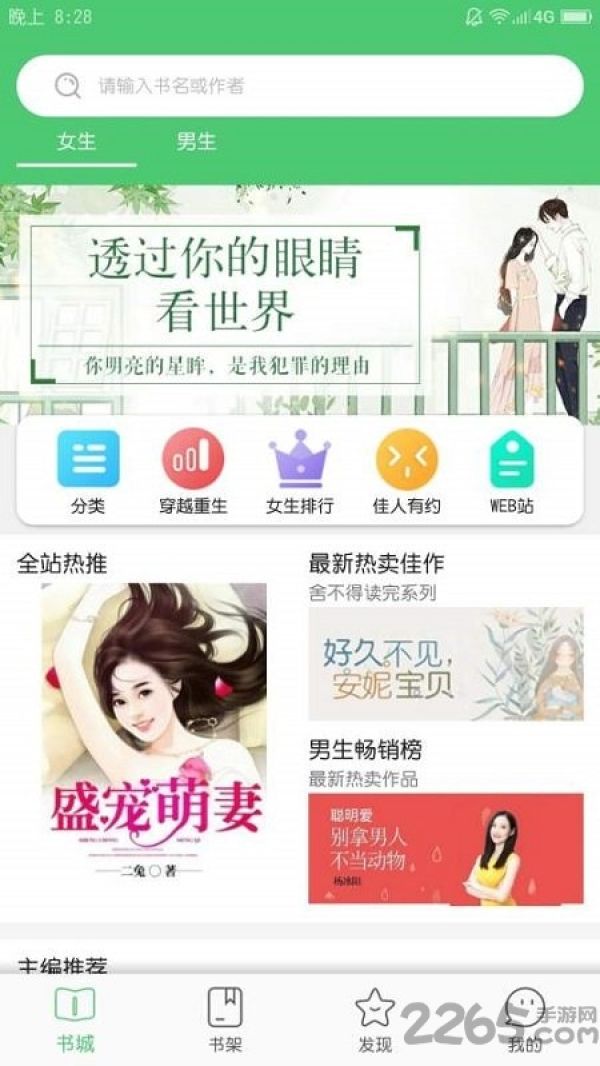The image size is (600, 1066).
Task: Open the 透过你的眼睛看世界 banner
Action: pyautogui.click(x=300, y=303)
